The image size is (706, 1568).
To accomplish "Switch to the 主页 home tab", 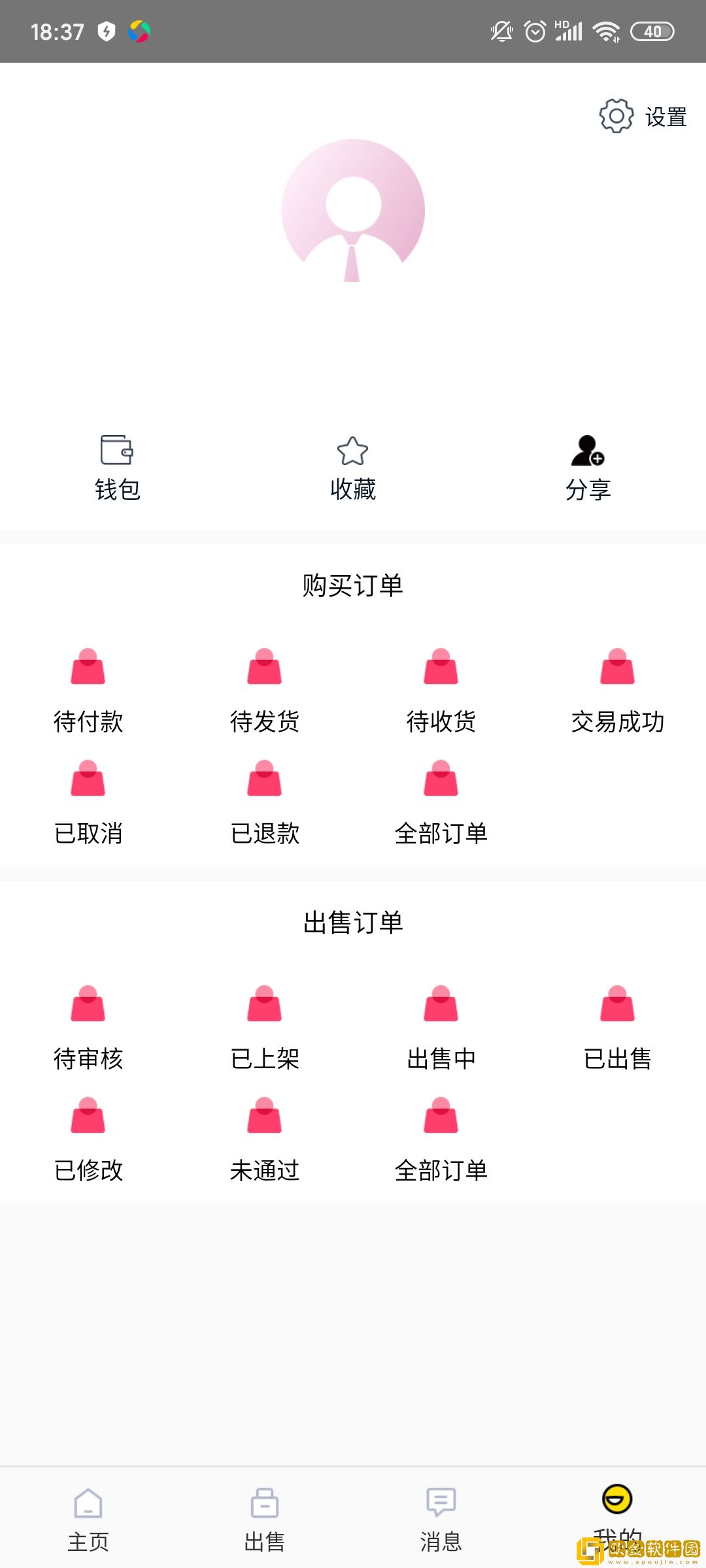I will pos(88,1520).
